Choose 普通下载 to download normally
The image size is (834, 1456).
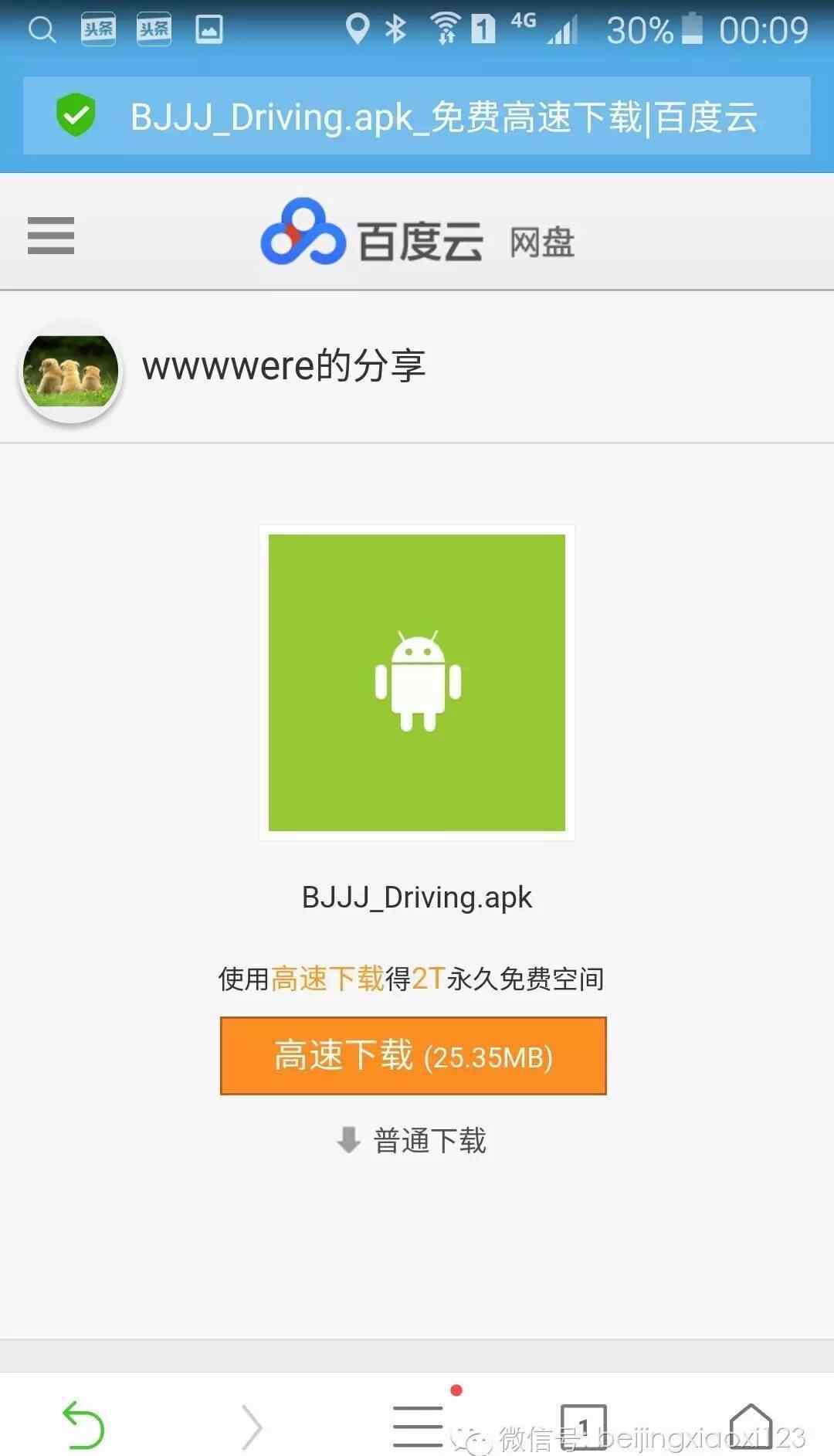point(412,1140)
